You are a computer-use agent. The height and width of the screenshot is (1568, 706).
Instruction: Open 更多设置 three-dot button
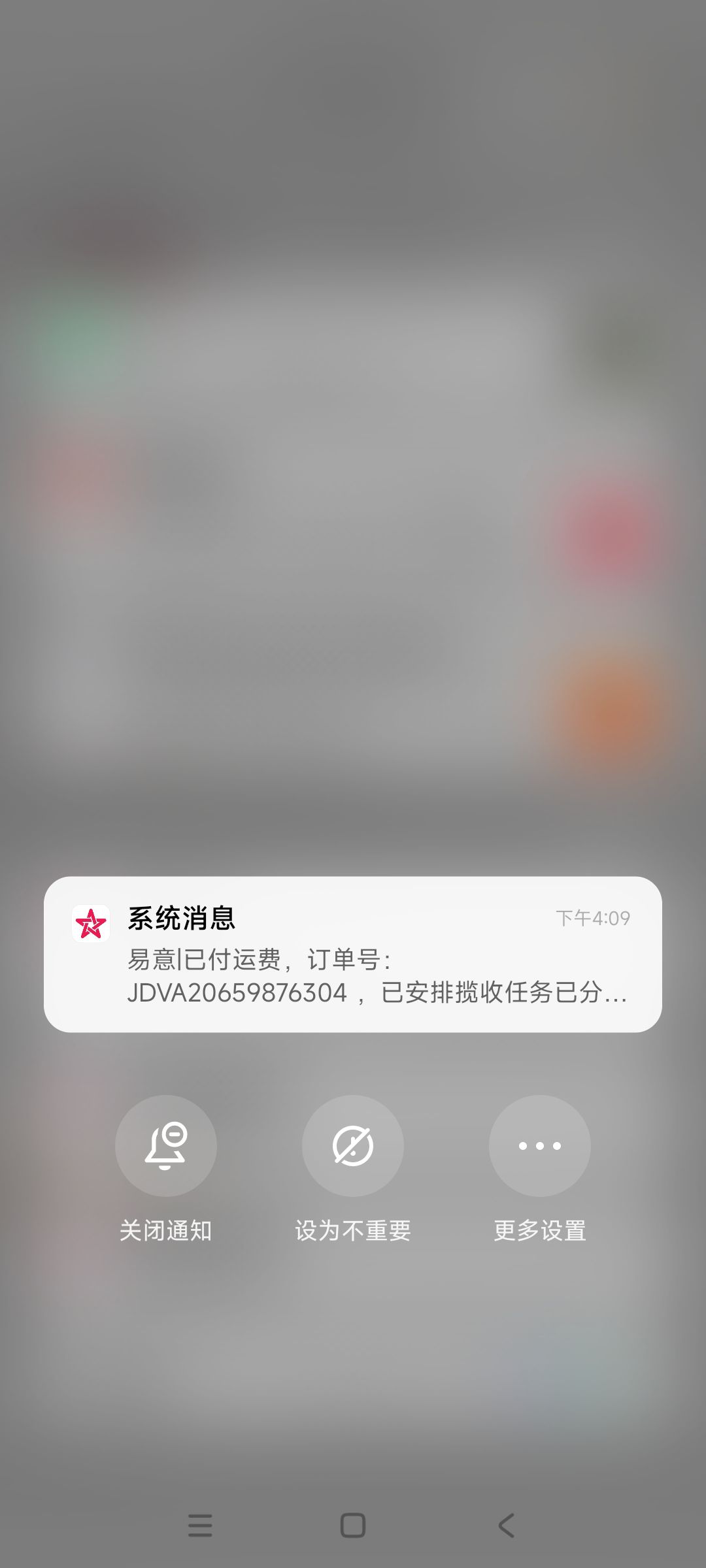point(540,1145)
